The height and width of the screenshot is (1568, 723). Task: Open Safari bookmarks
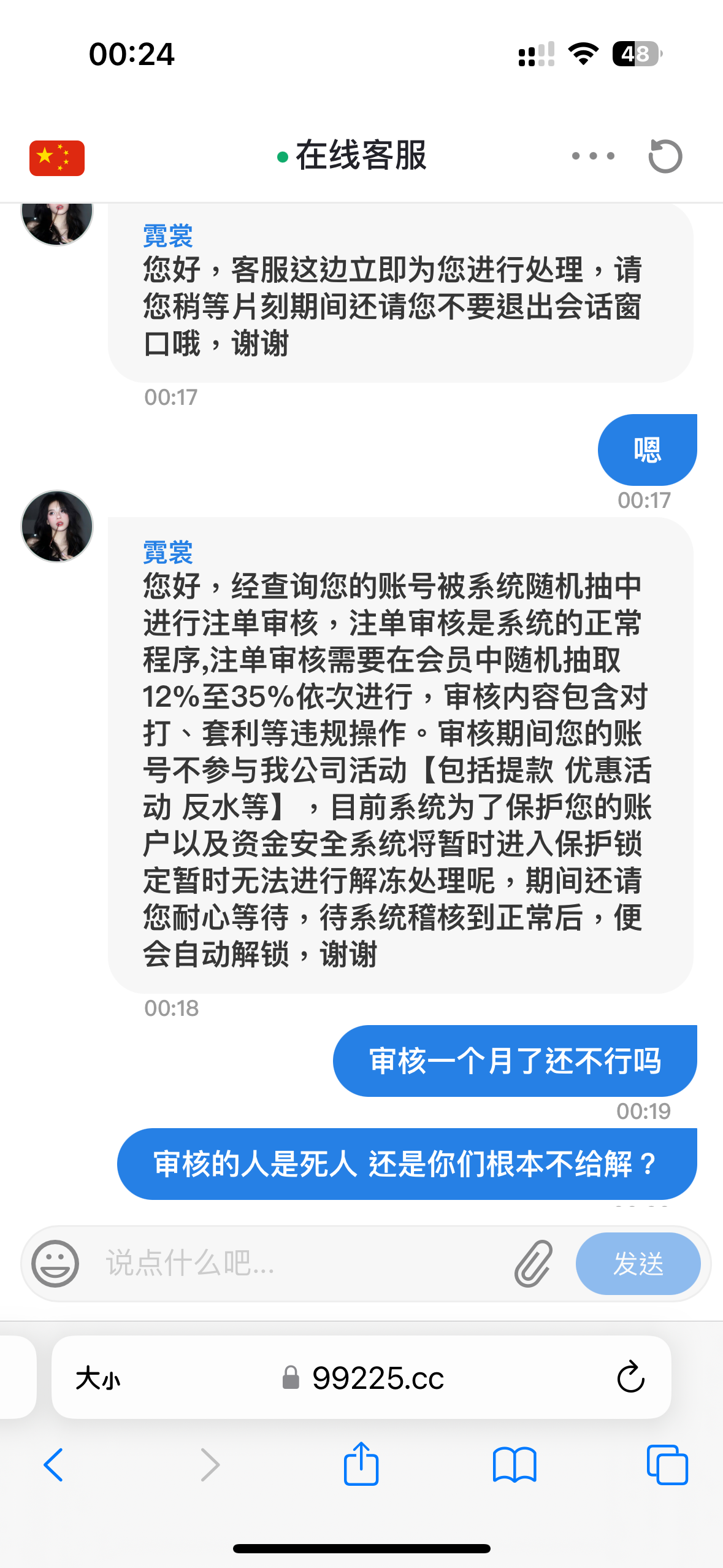pyautogui.click(x=515, y=1465)
